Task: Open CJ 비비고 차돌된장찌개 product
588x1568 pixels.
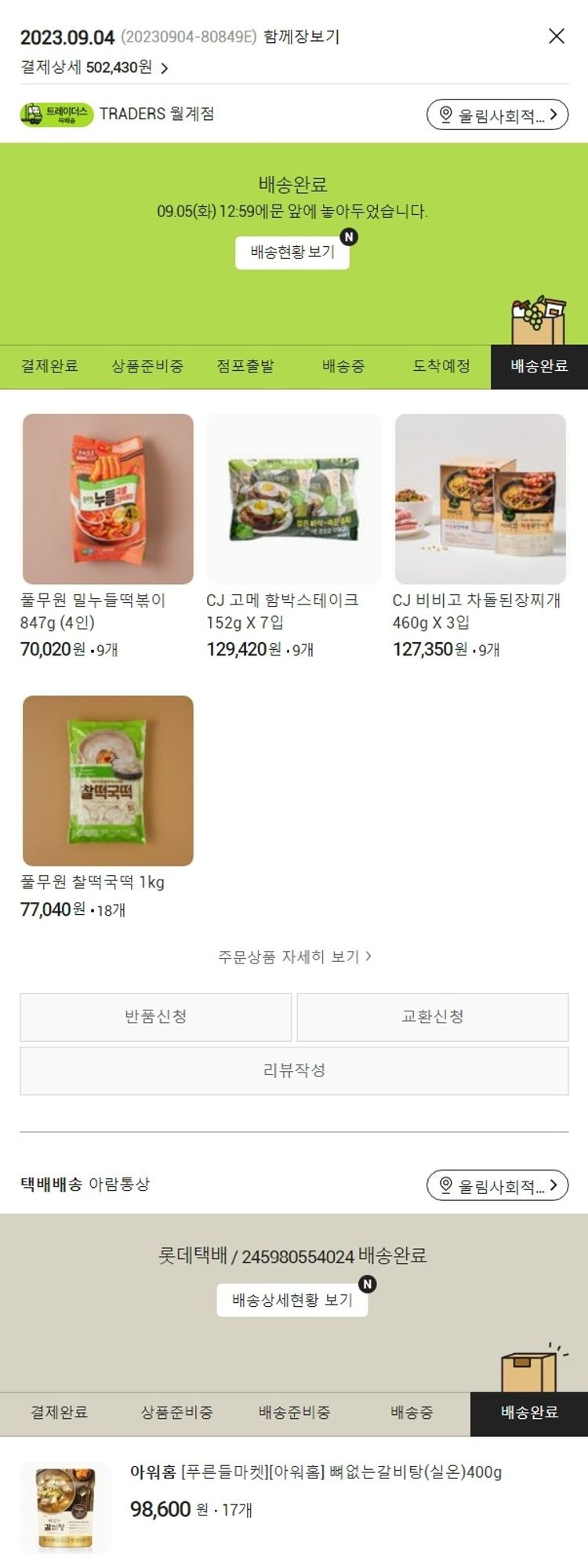Action: click(480, 499)
